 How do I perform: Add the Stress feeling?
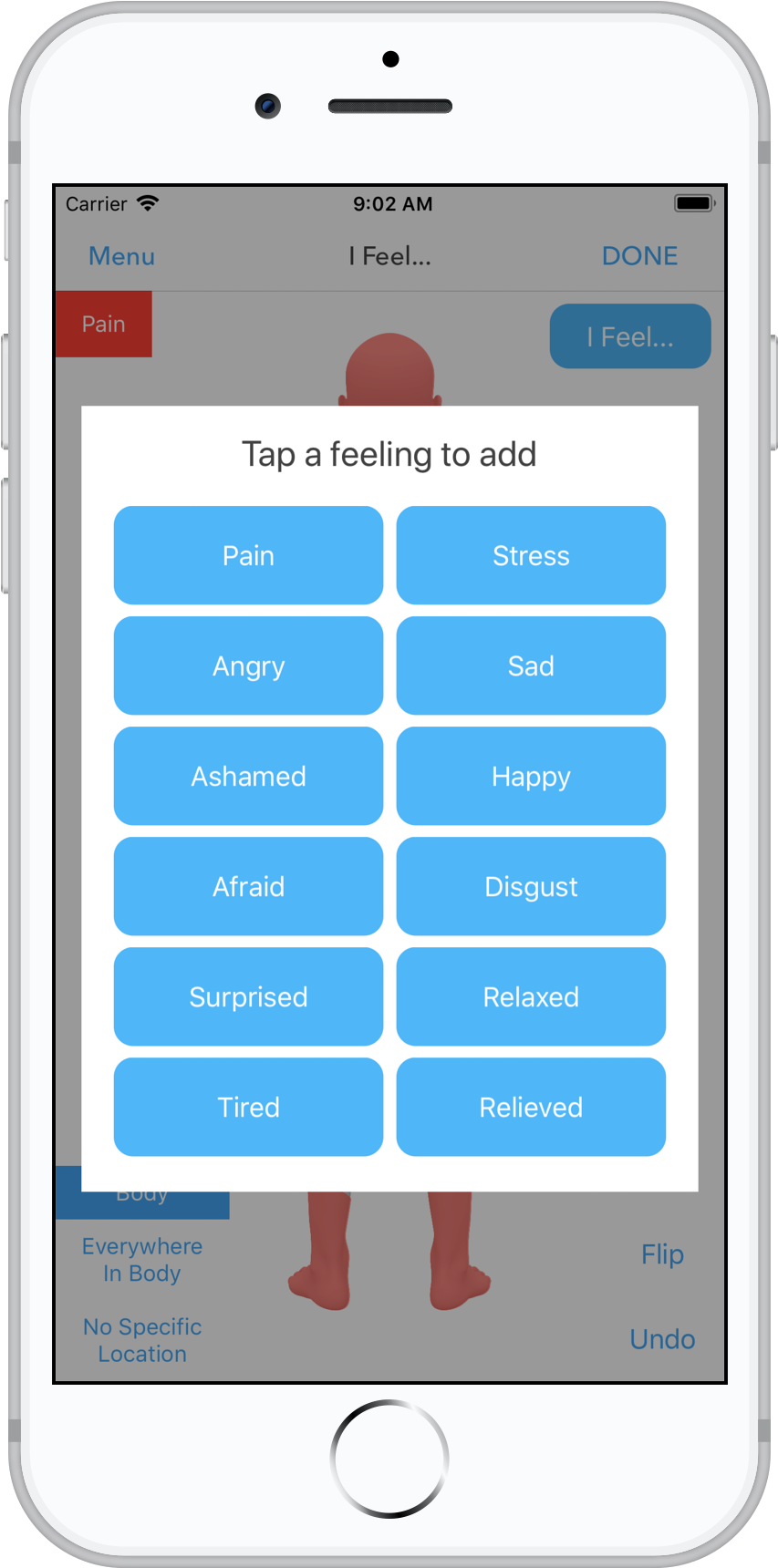[x=531, y=555]
